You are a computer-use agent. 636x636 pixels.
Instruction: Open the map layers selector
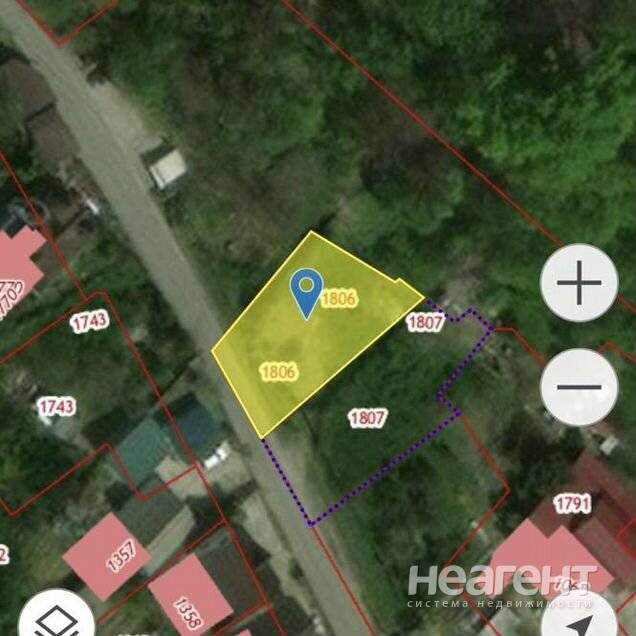(x=54, y=619)
